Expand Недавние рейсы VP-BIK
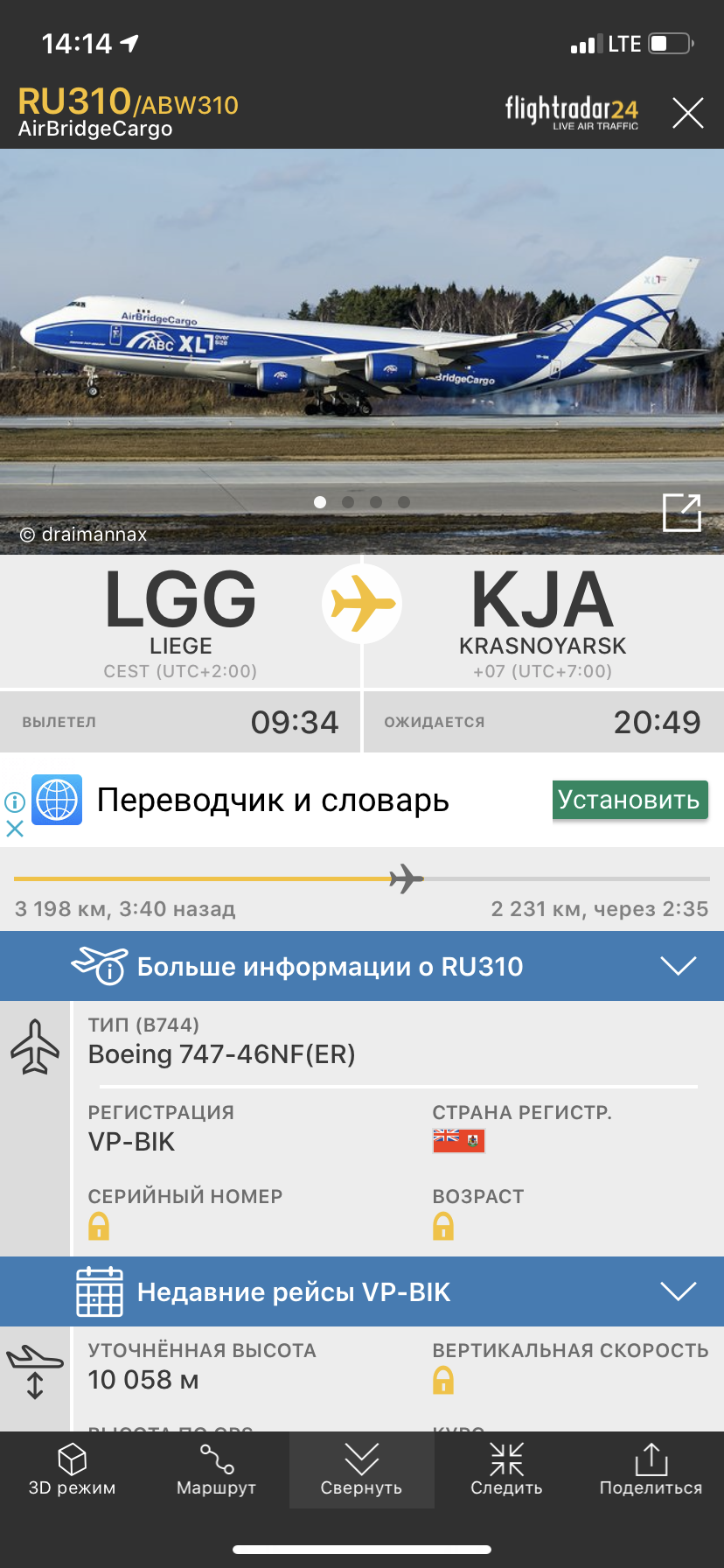This screenshot has height=1568, width=724. [x=362, y=1291]
